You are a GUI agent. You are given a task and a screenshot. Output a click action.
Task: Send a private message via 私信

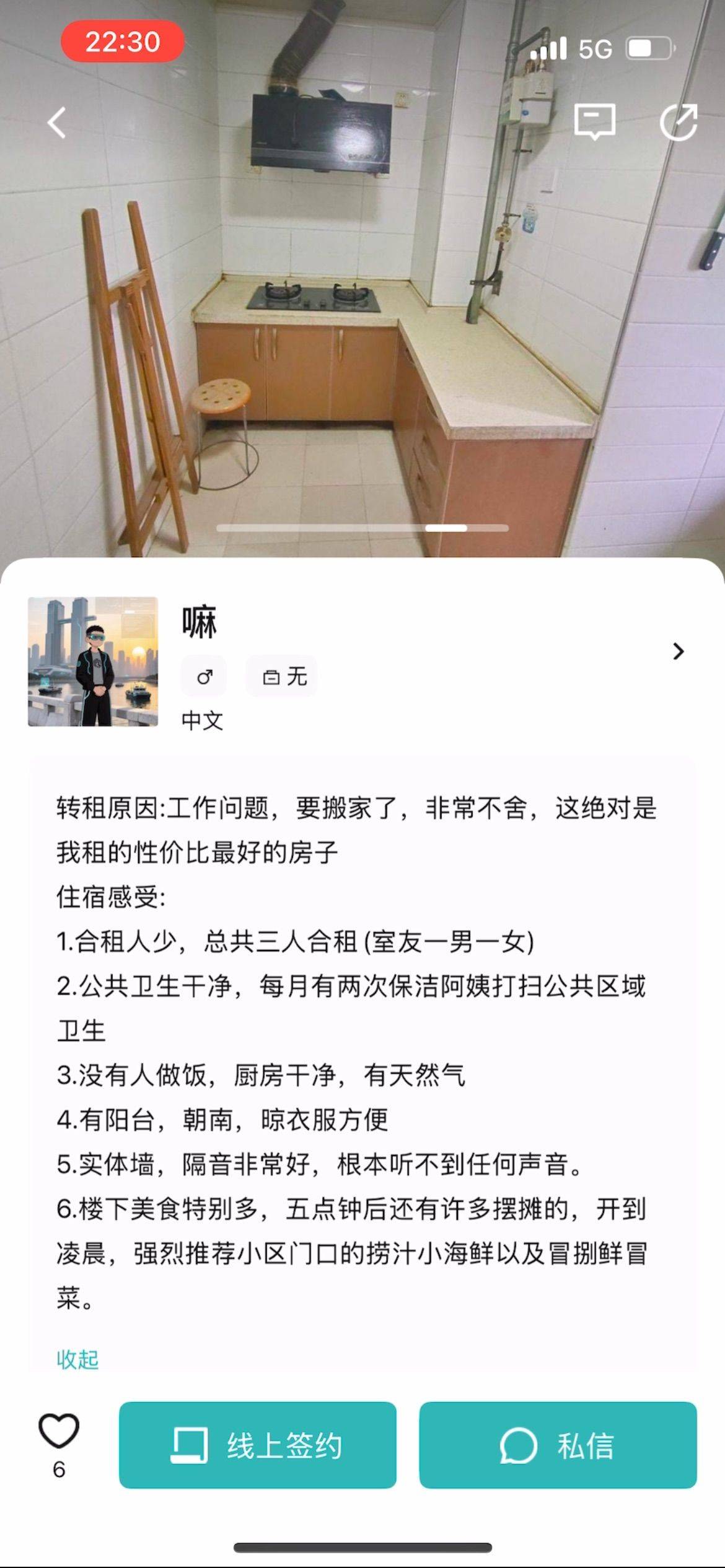point(558,1445)
